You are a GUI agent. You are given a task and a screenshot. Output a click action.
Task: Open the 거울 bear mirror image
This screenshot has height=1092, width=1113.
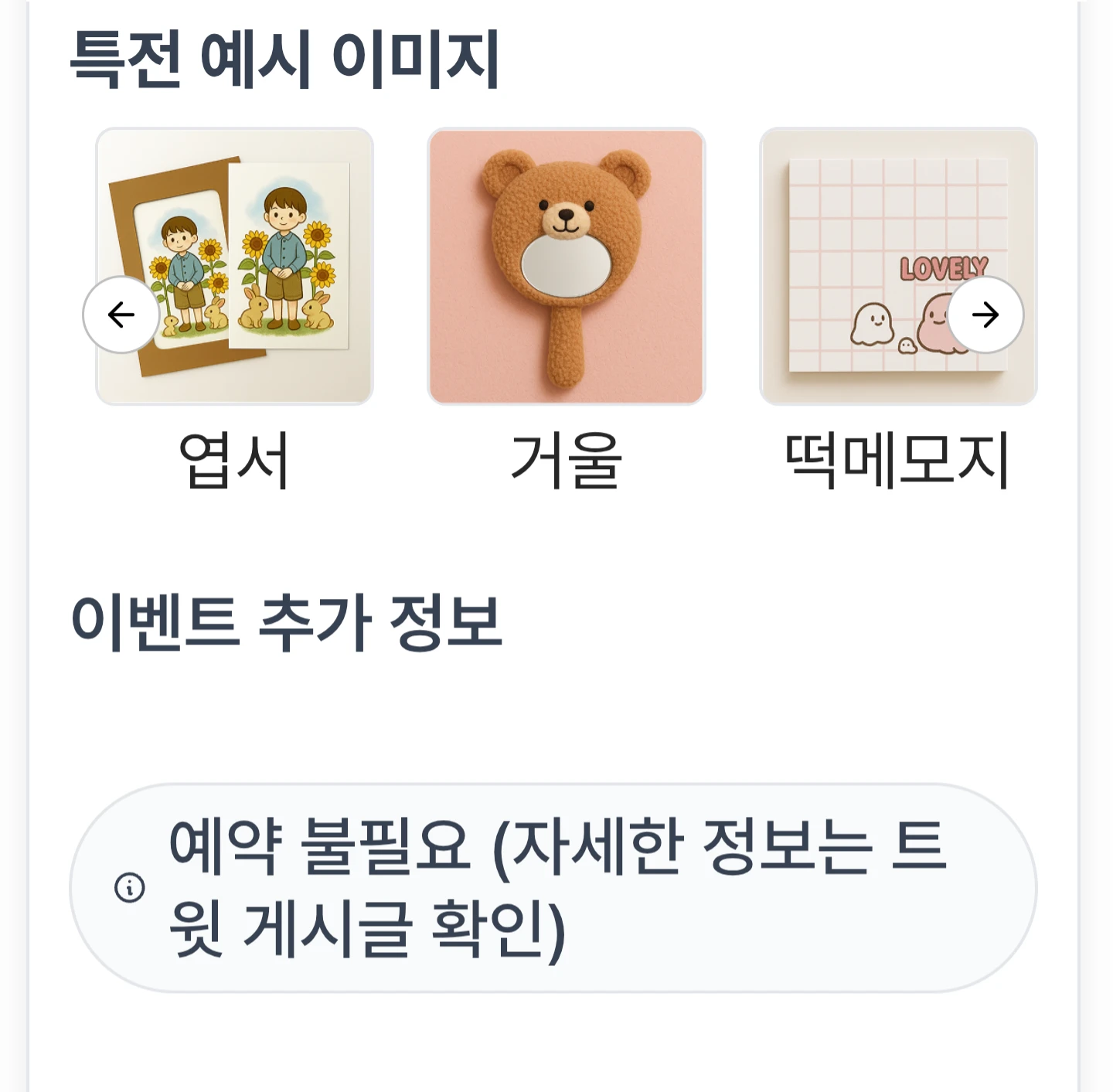click(x=567, y=267)
